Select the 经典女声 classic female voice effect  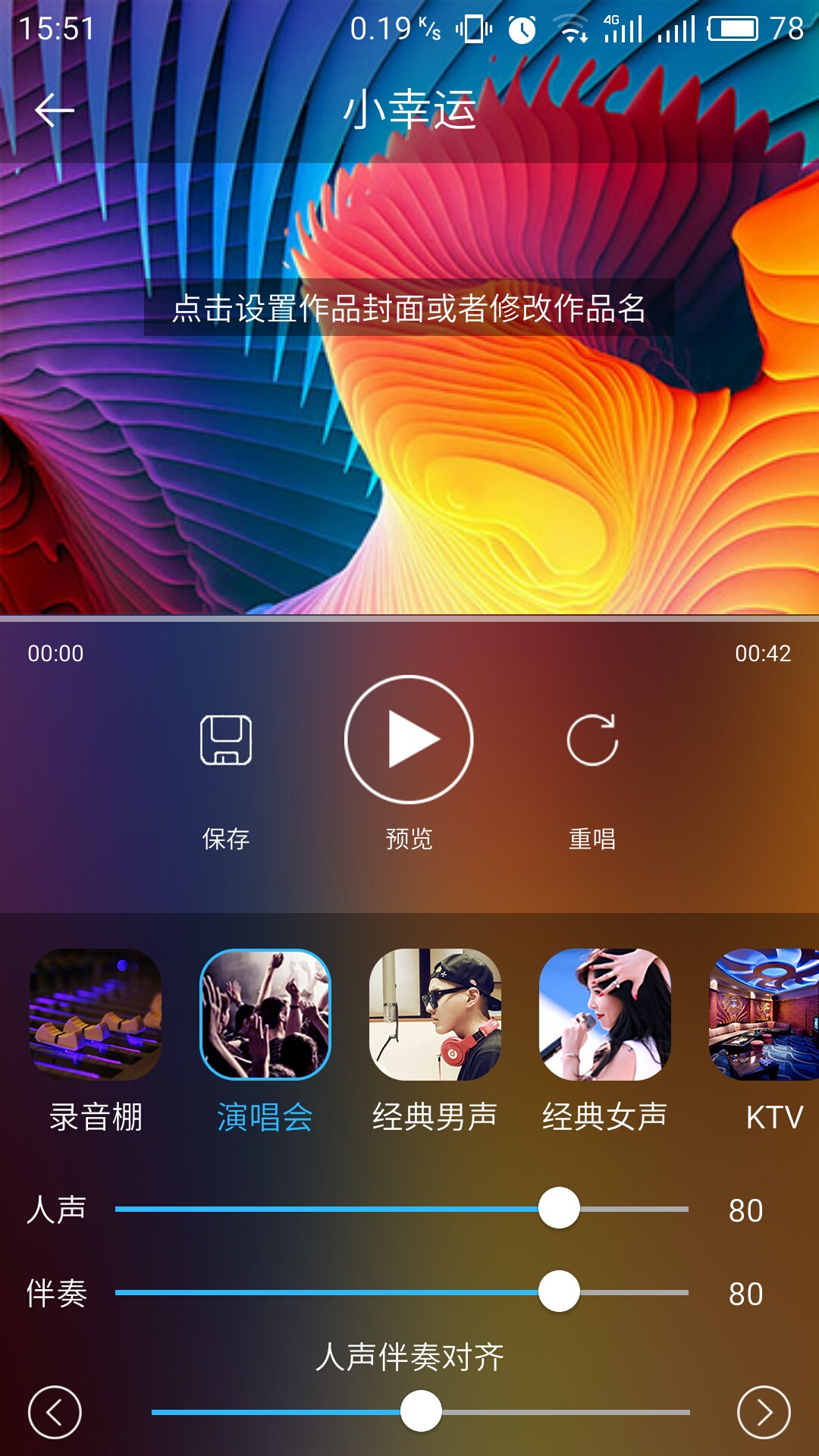tap(602, 1014)
